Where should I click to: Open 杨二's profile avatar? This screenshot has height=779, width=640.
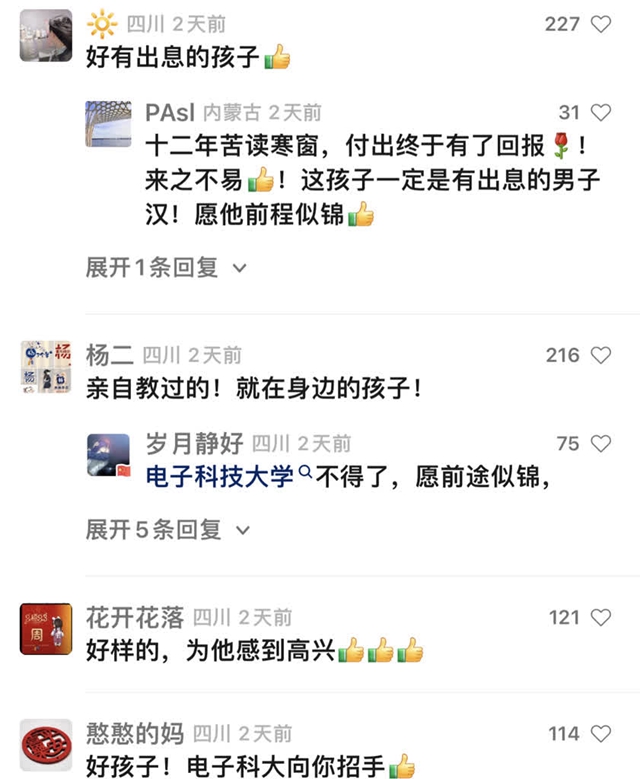46,367
